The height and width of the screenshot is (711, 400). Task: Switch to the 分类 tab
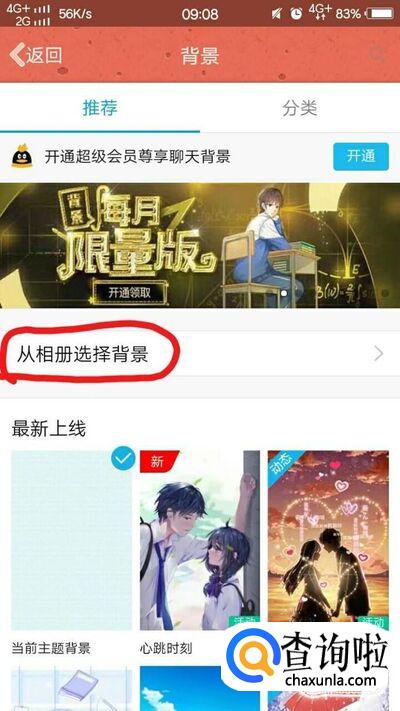(300, 108)
